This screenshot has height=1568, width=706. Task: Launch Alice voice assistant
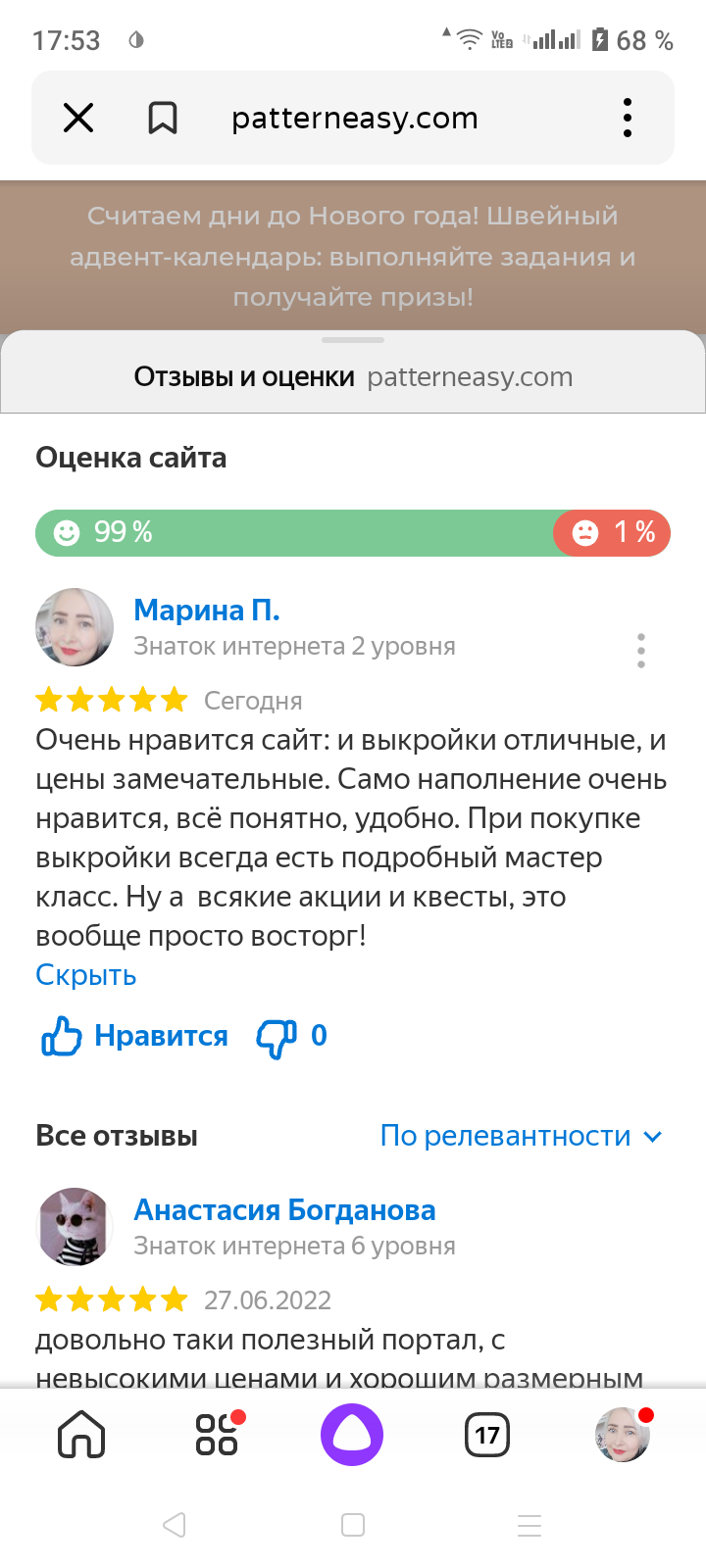coord(352,1436)
